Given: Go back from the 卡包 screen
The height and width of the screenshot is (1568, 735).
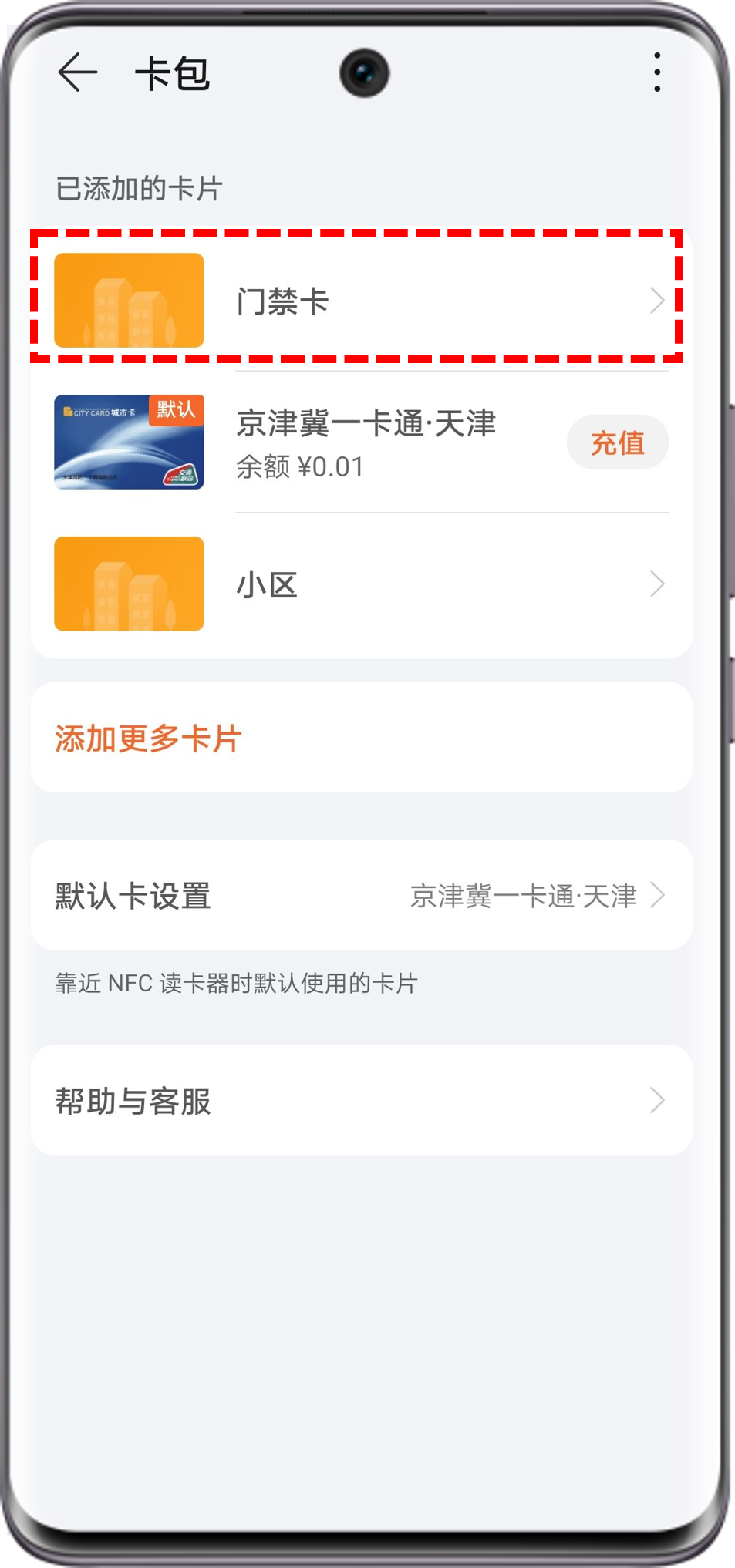Looking at the screenshot, I should click(x=78, y=73).
